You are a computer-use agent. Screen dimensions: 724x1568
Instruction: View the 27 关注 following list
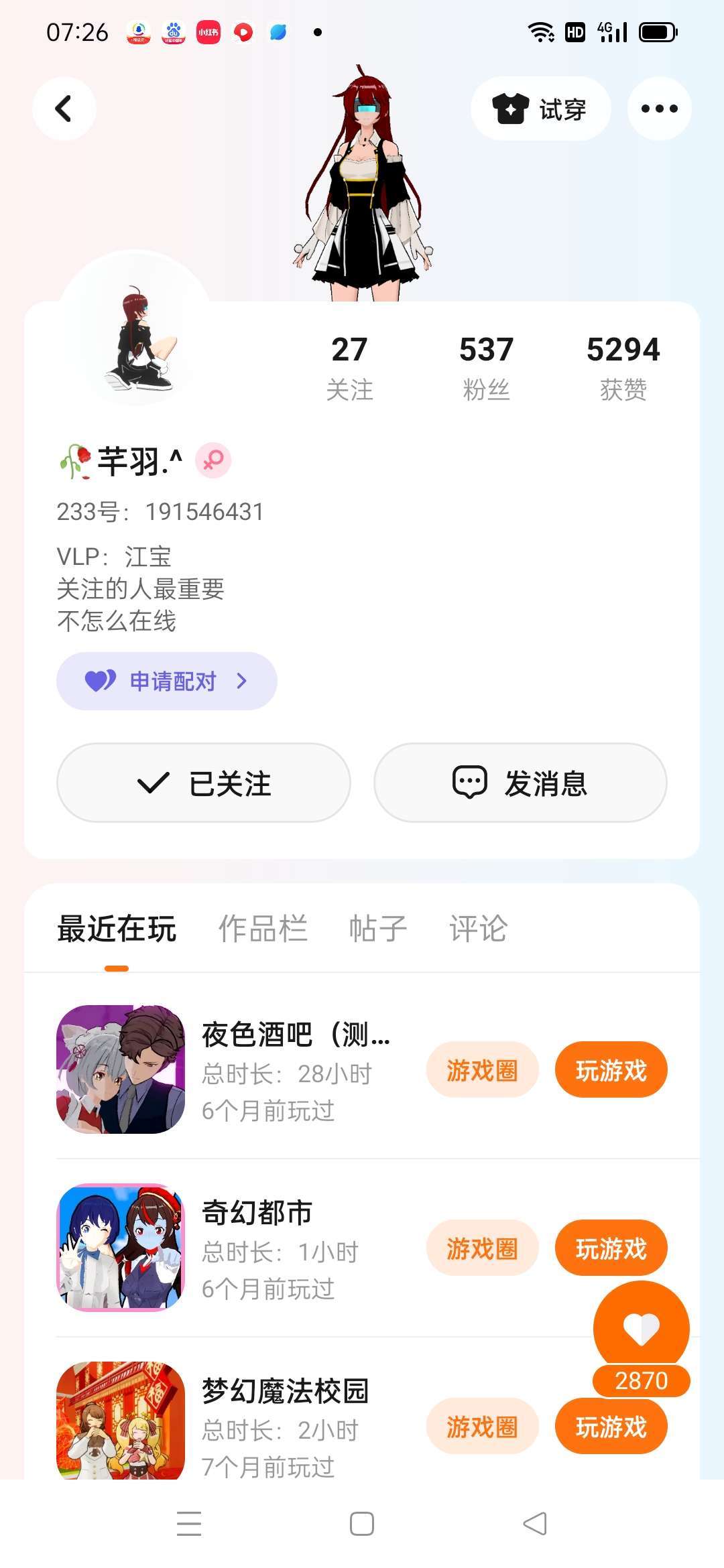point(349,368)
